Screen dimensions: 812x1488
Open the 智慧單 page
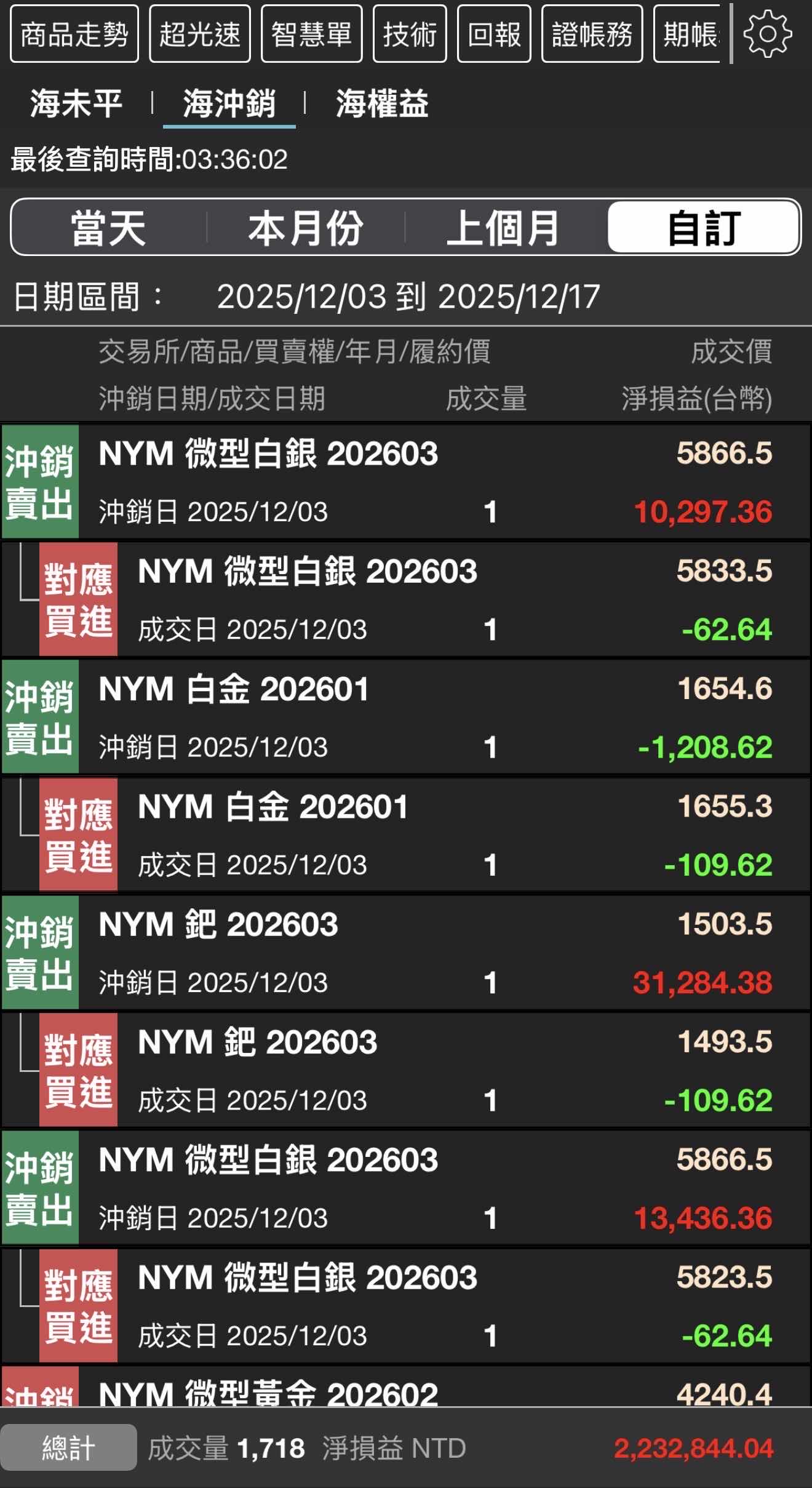[x=311, y=34]
